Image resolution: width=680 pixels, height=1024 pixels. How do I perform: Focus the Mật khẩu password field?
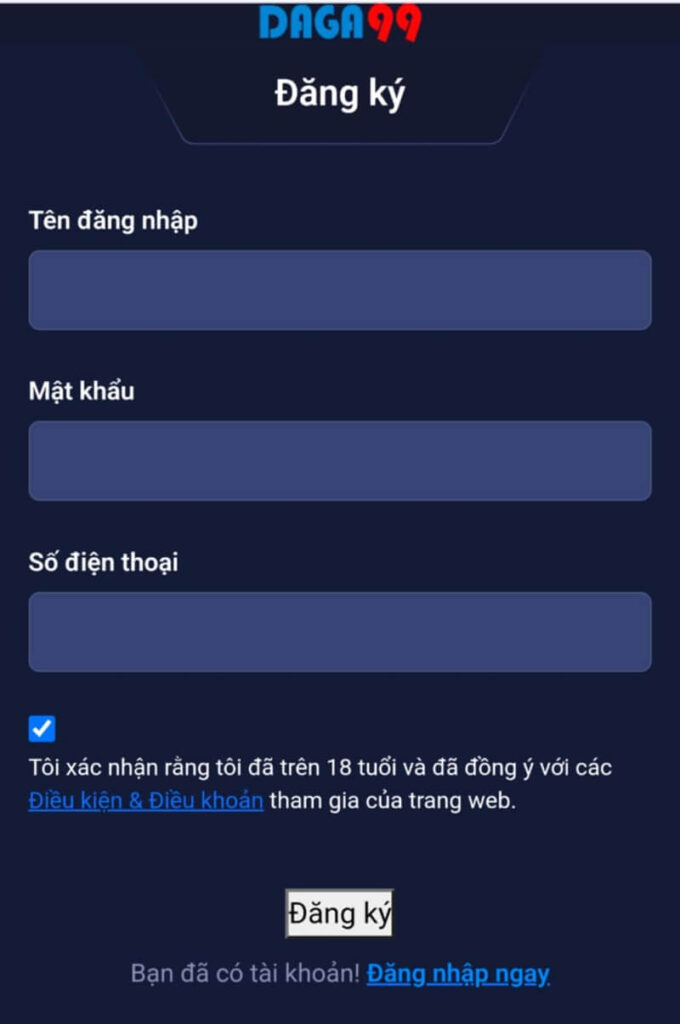coord(340,461)
